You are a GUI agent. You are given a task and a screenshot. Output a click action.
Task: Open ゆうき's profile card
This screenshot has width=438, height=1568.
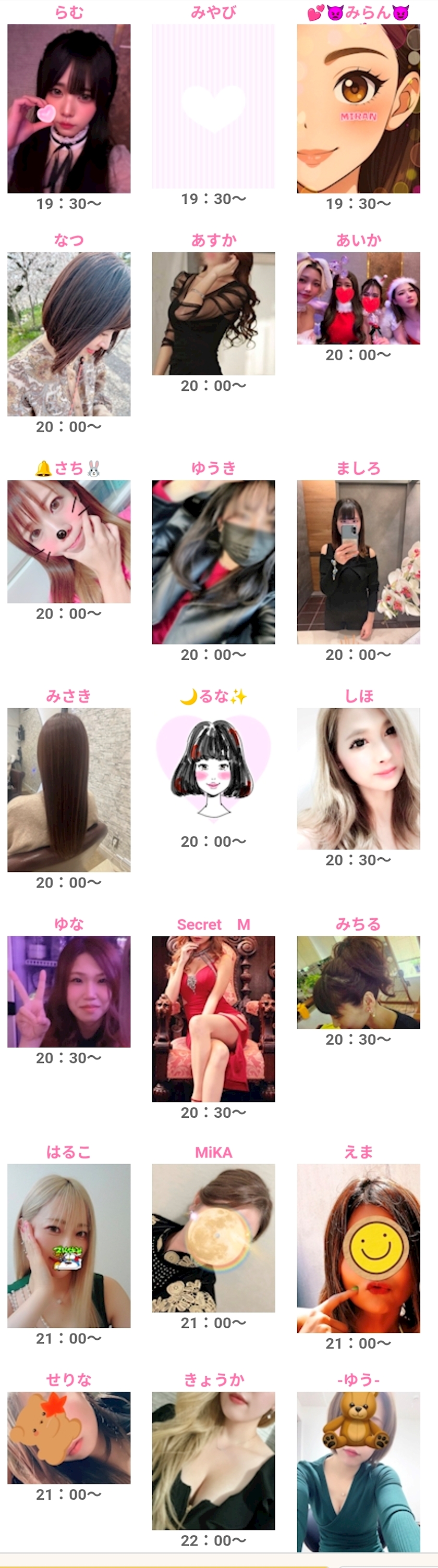pos(213,562)
